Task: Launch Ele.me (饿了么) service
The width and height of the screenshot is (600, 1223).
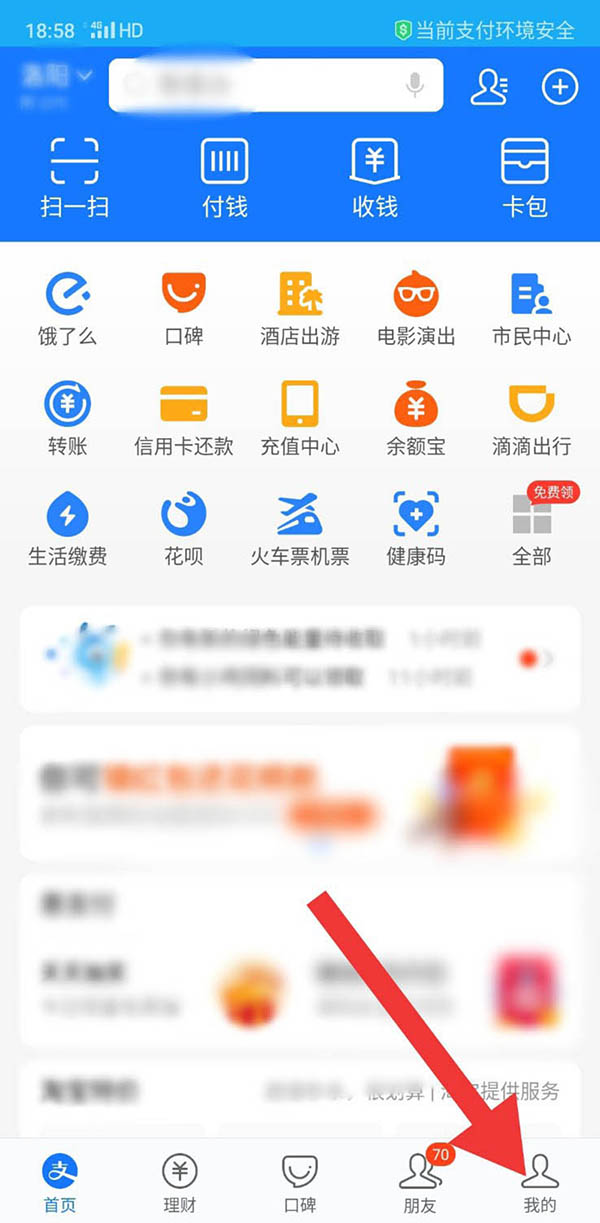Action: (x=68, y=308)
